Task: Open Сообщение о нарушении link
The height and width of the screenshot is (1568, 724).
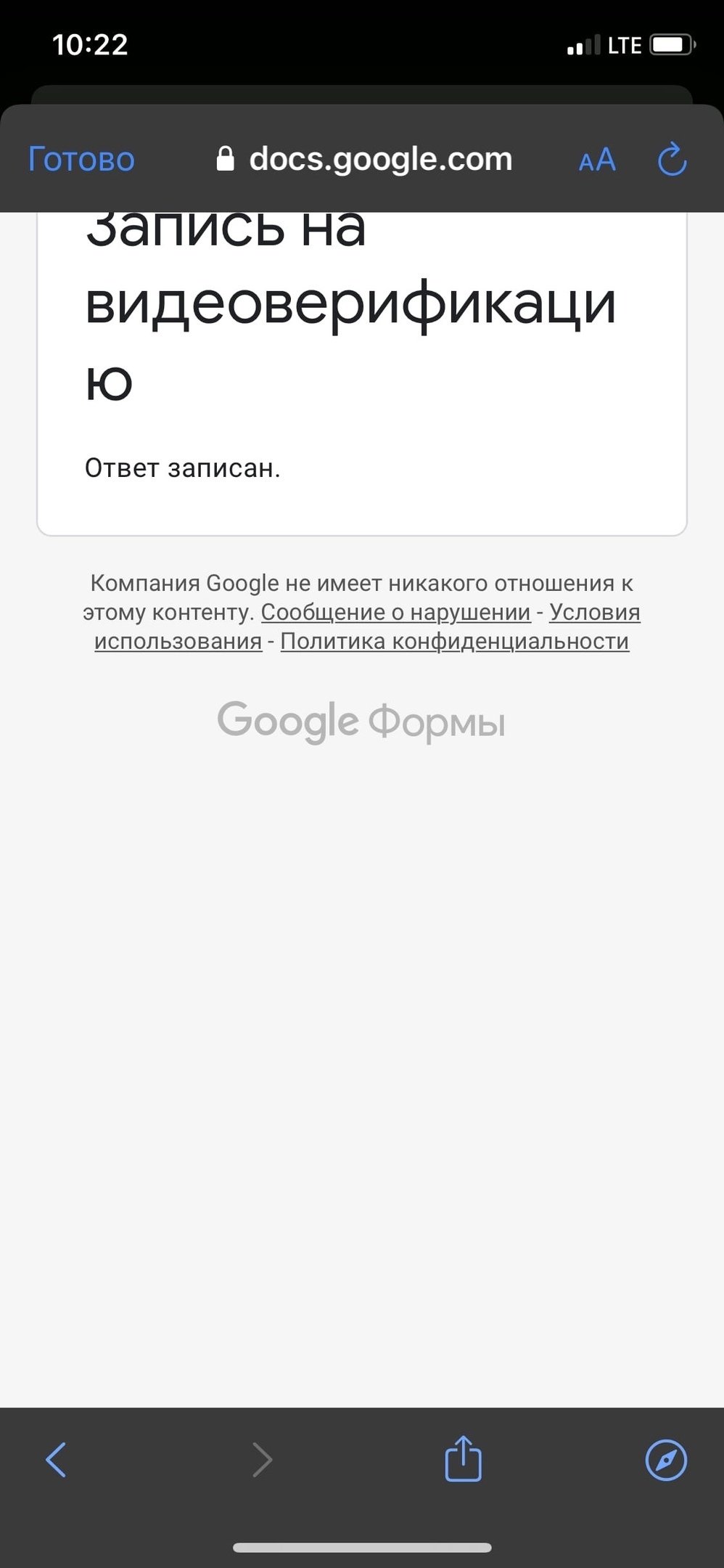Action: (x=395, y=612)
